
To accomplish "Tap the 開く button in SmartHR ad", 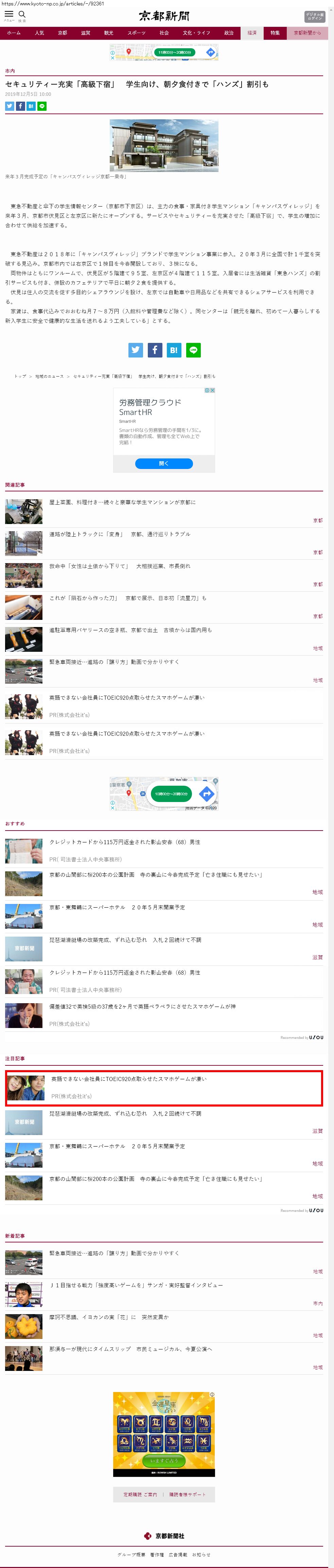I will 164,463.
